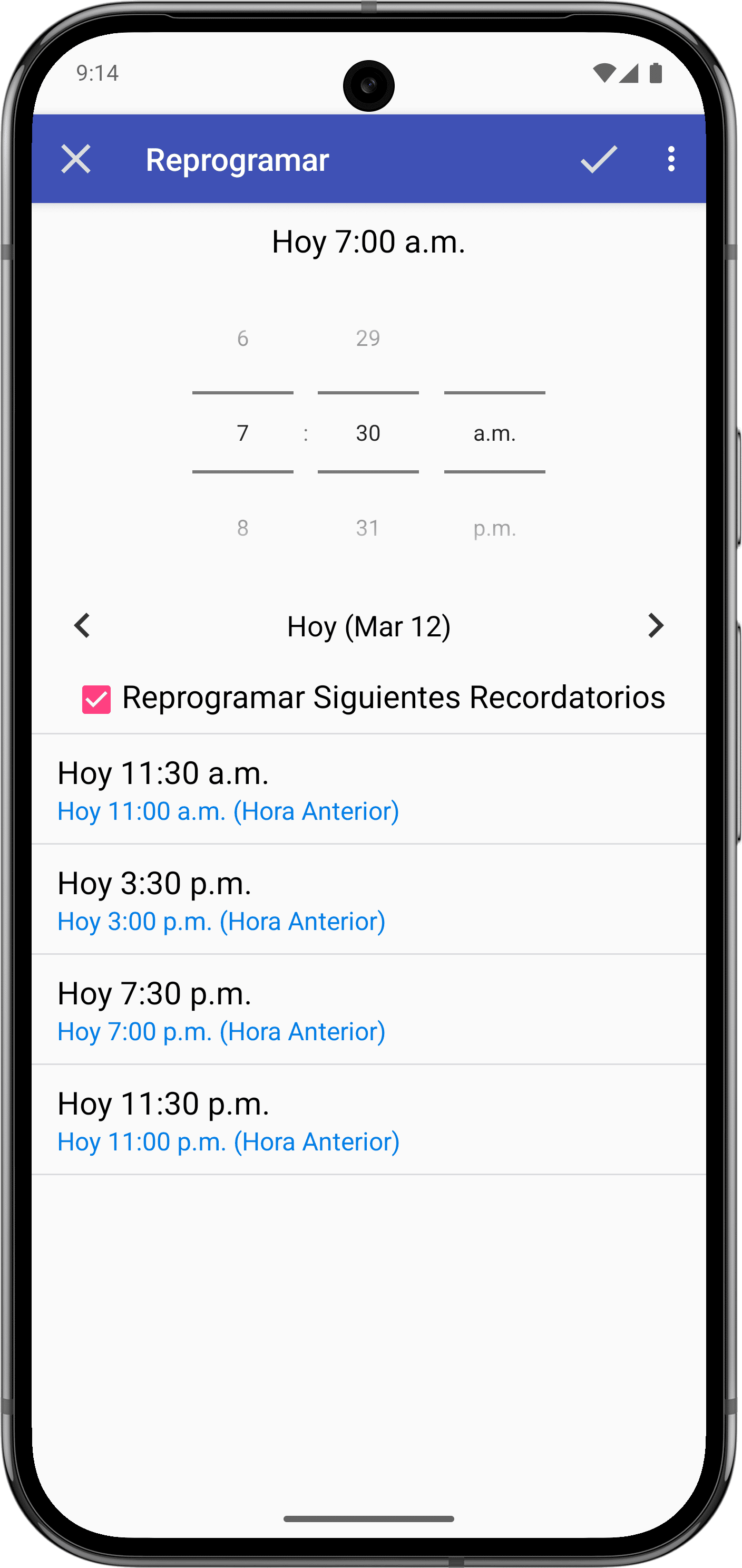Tap the selected minute 30 field
Screen dimensions: 742x1568
(368, 433)
